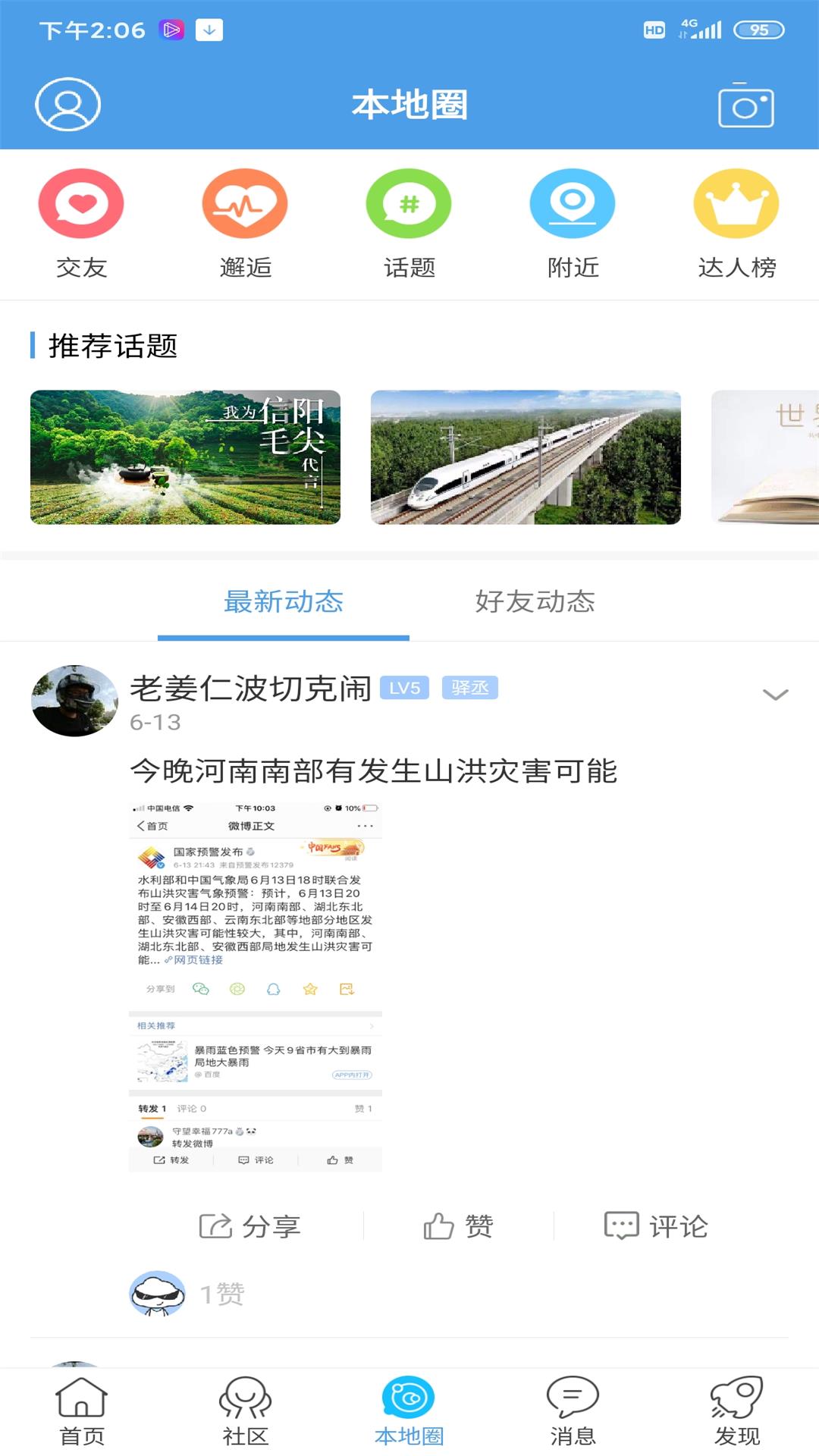The image size is (819, 1456).
Task: Share 老姜仁波切克闹's post
Action: (x=250, y=1226)
